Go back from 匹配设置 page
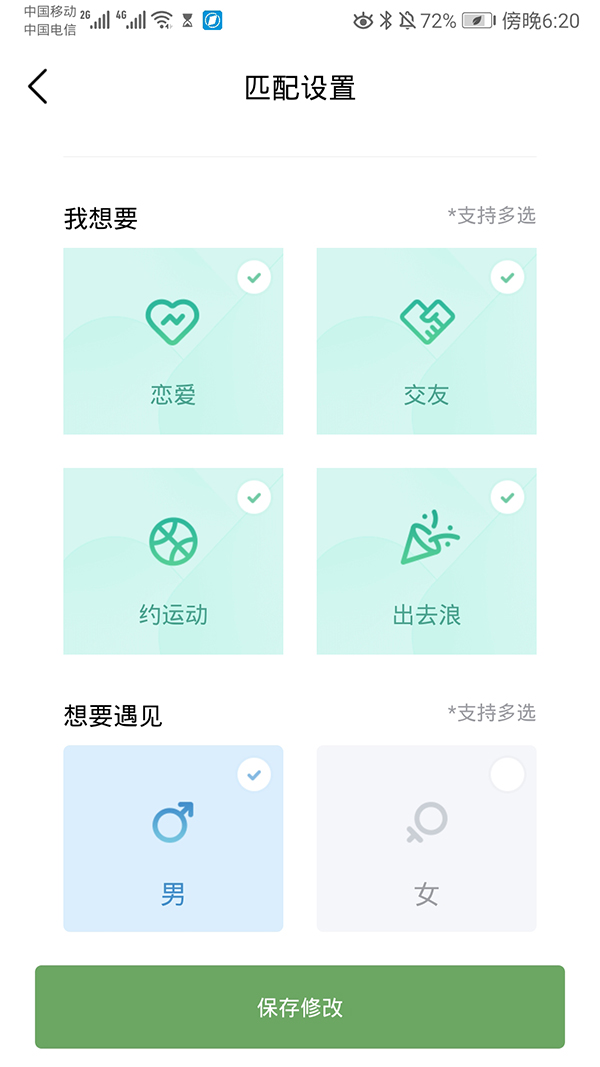Viewport: 600px width, 1067px height. click(x=38, y=87)
